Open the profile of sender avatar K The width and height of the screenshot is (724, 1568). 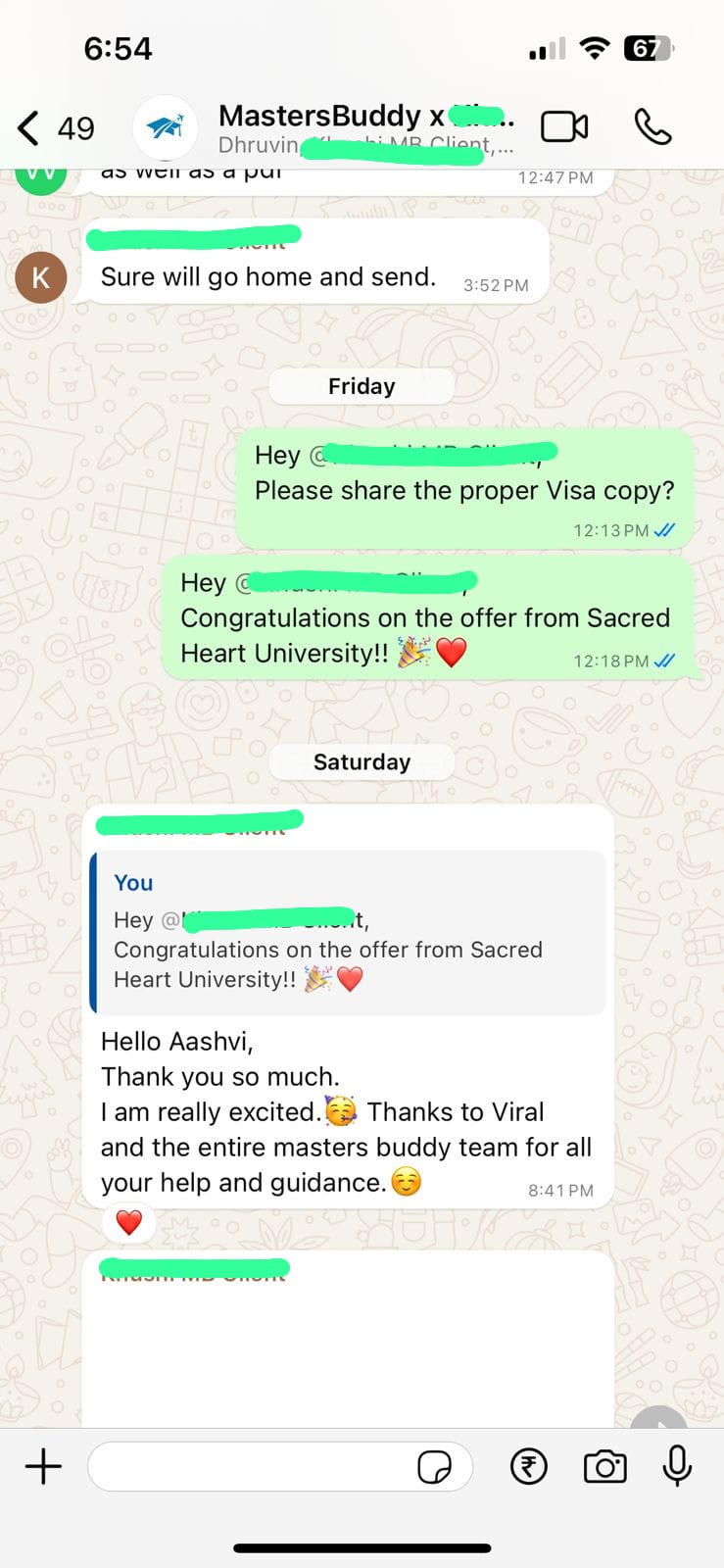tap(41, 277)
